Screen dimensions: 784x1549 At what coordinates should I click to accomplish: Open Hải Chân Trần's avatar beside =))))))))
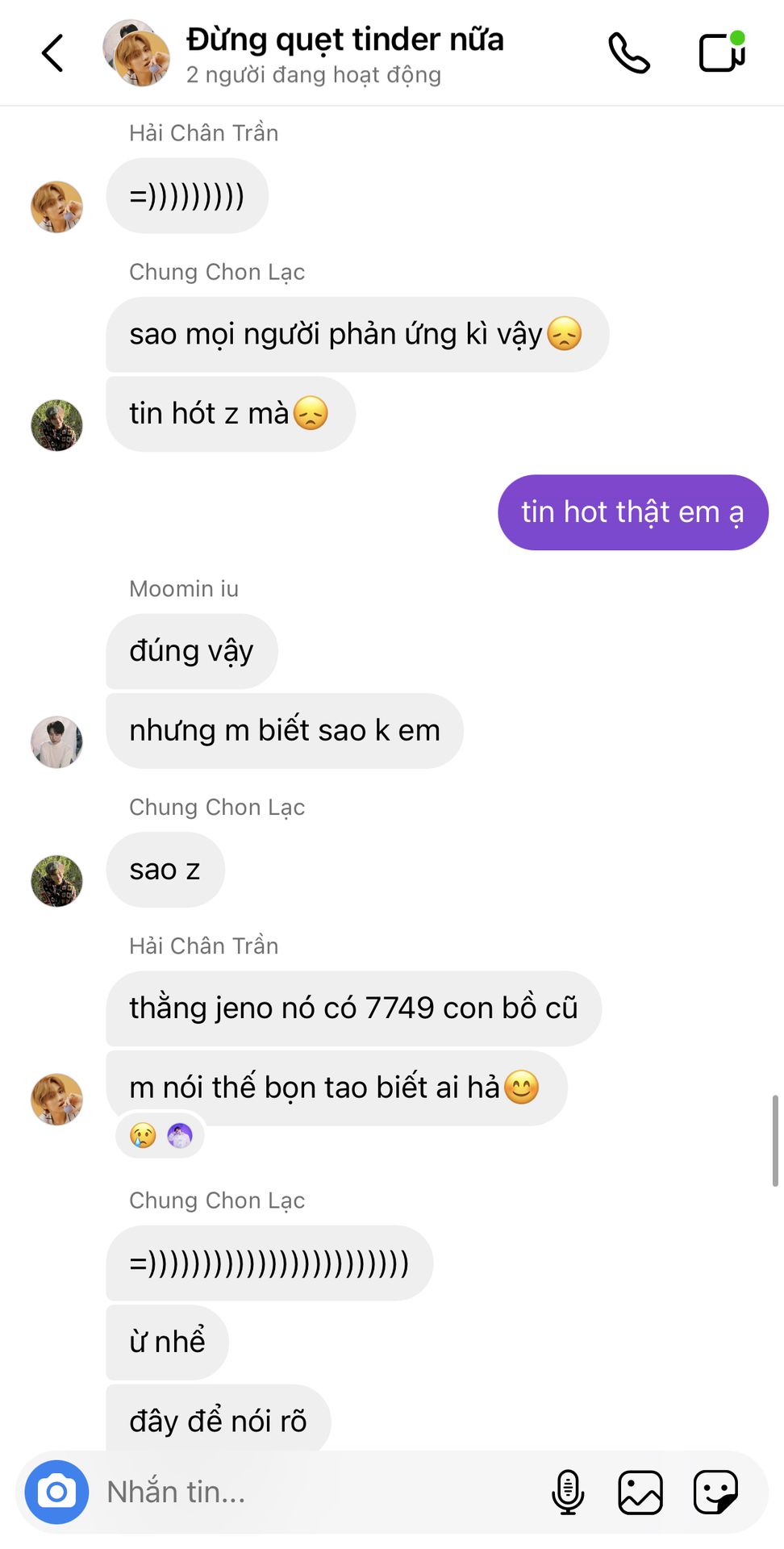[x=56, y=207]
